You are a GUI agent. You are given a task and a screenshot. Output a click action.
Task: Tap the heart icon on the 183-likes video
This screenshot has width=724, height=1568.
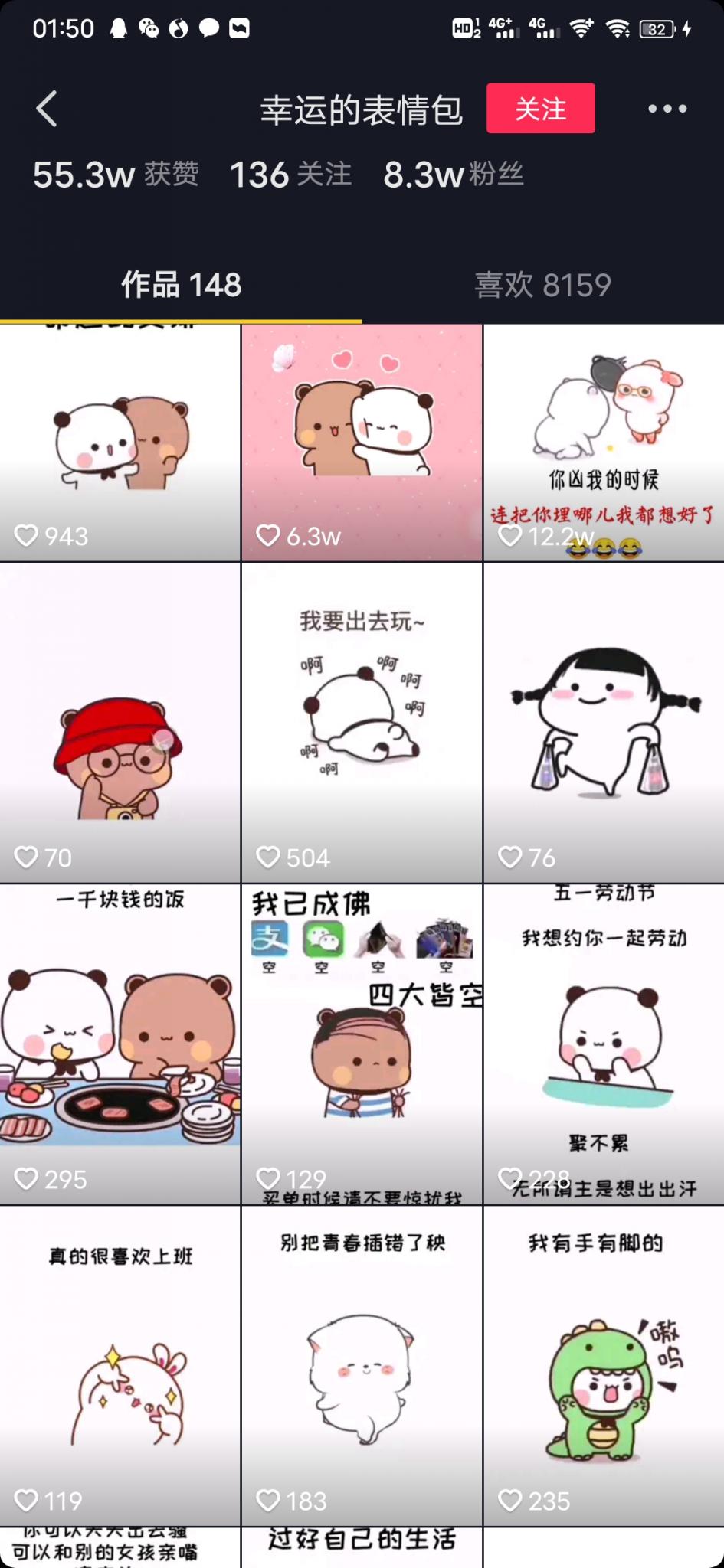pos(268,1501)
